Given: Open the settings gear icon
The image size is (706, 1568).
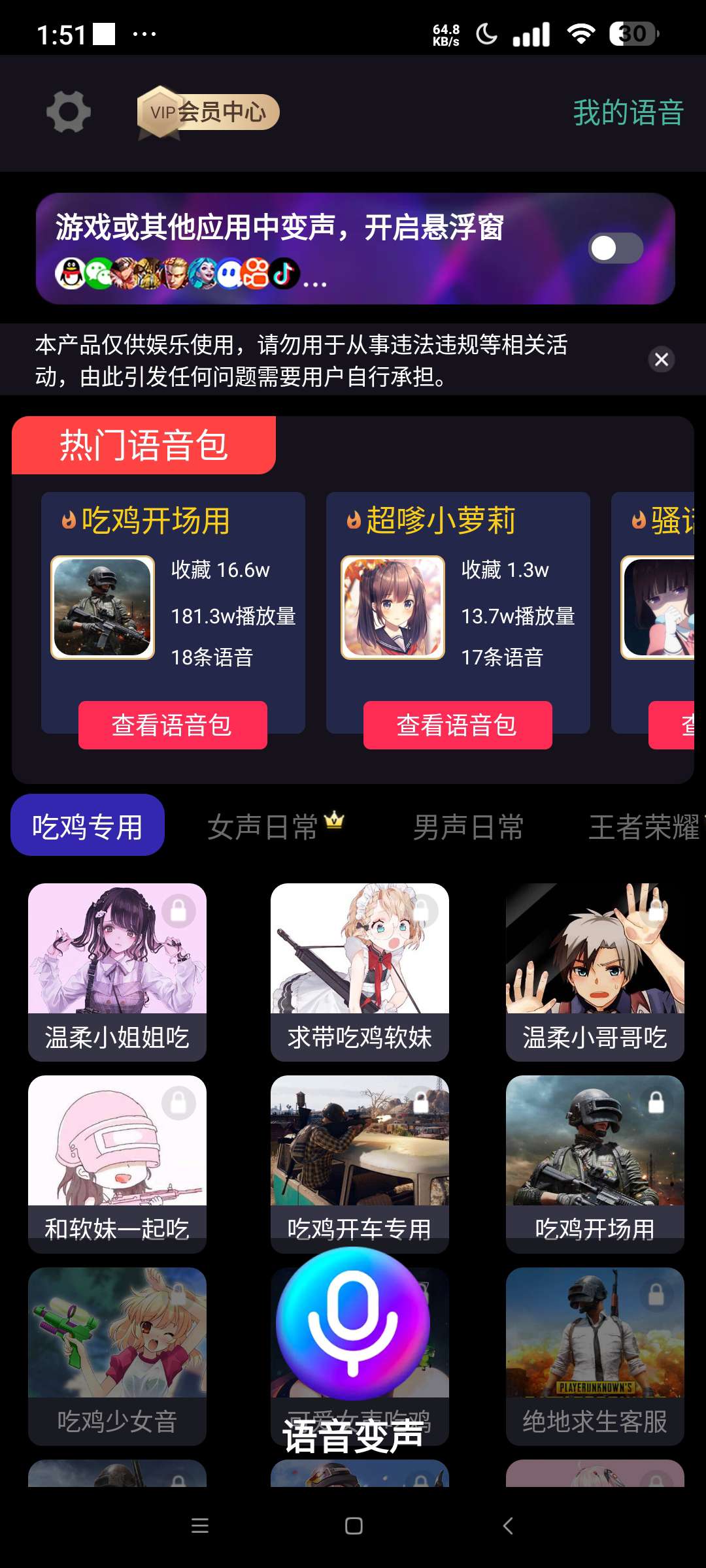Looking at the screenshot, I should [68, 112].
